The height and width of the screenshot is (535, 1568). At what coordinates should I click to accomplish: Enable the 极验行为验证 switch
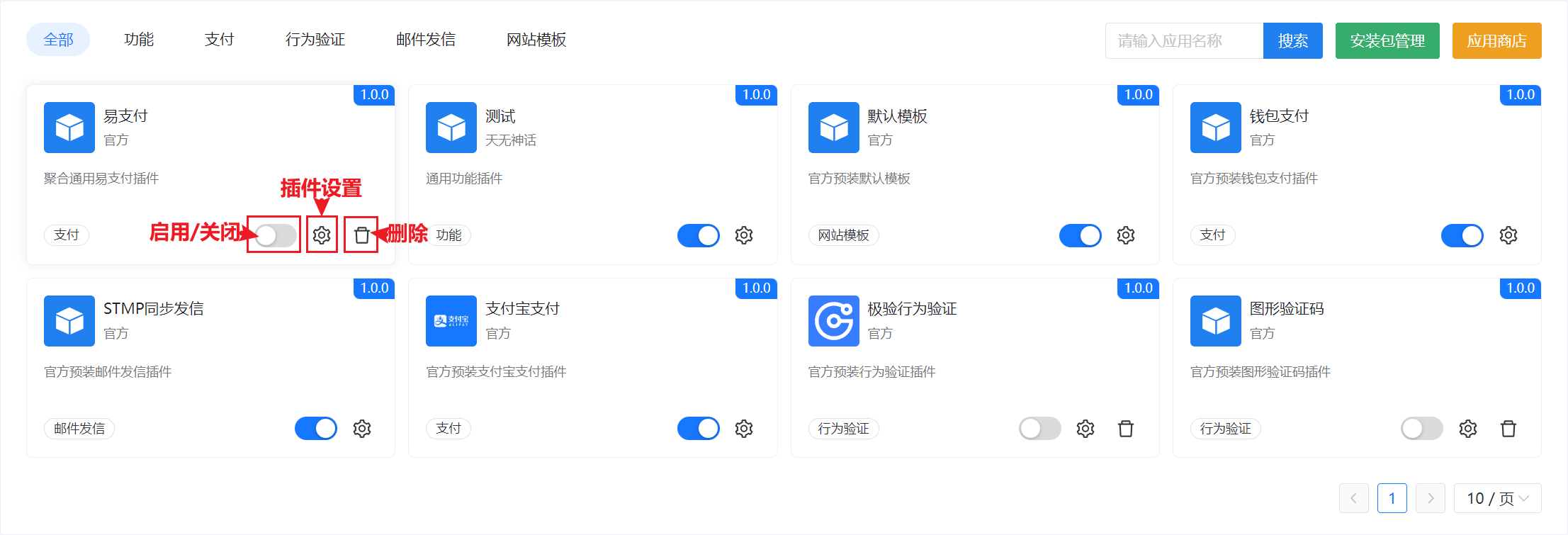[x=1039, y=429]
